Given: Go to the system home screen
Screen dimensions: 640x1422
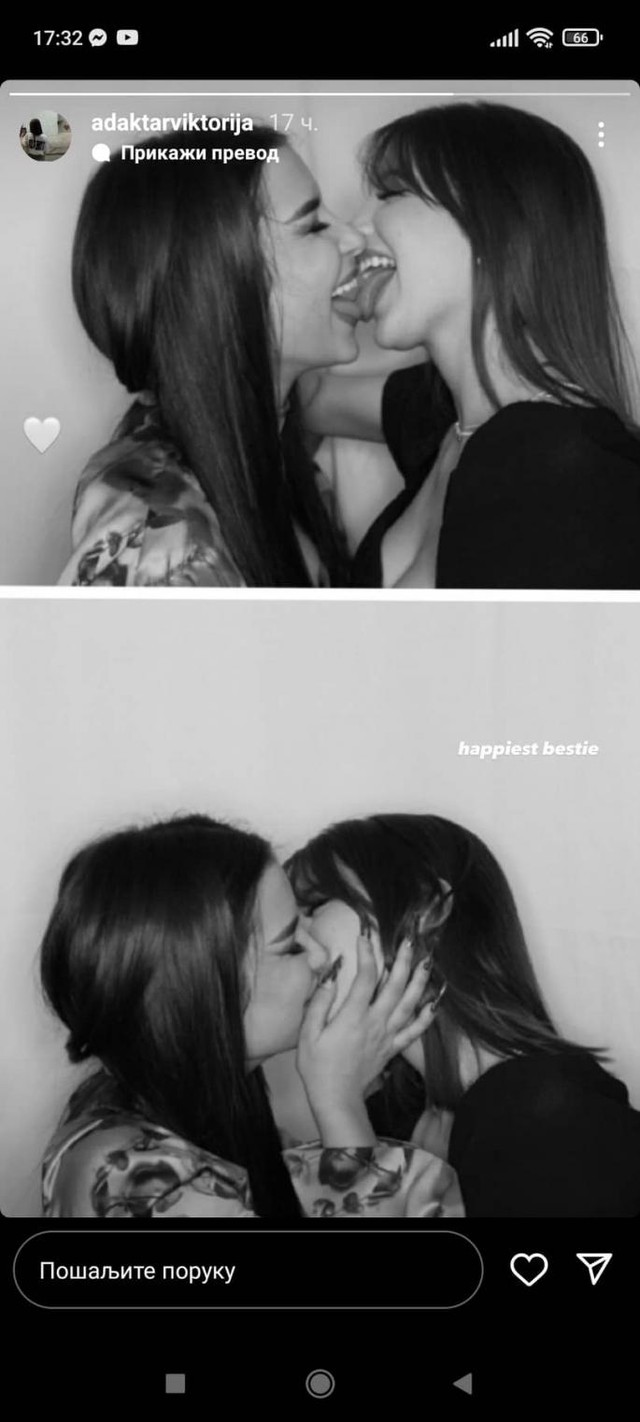Looking at the screenshot, I should [x=320, y=1383].
